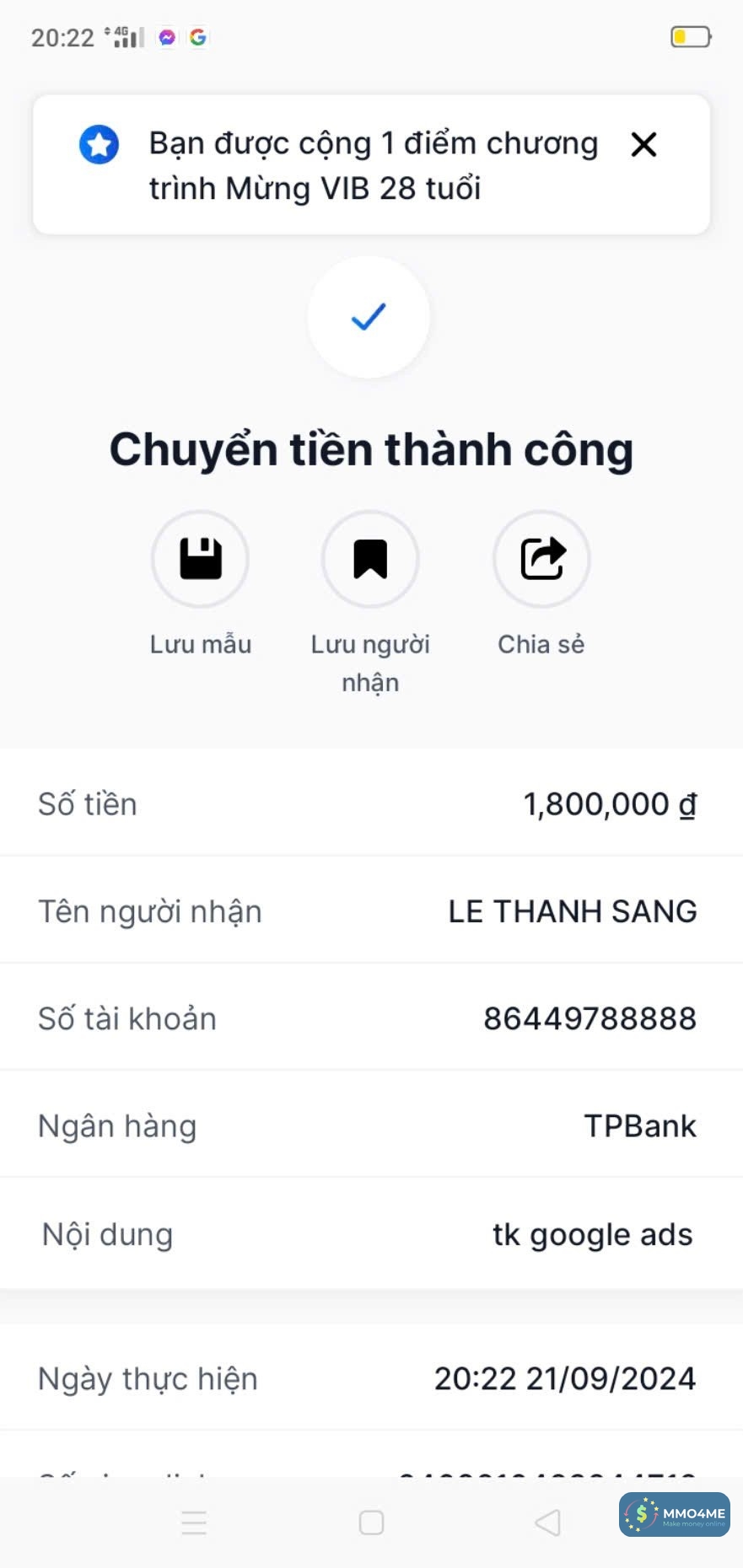The height and width of the screenshot is (1568, 743).
Task: Tap Lưu người nhận to save recipient
Action: pos(370,559)
